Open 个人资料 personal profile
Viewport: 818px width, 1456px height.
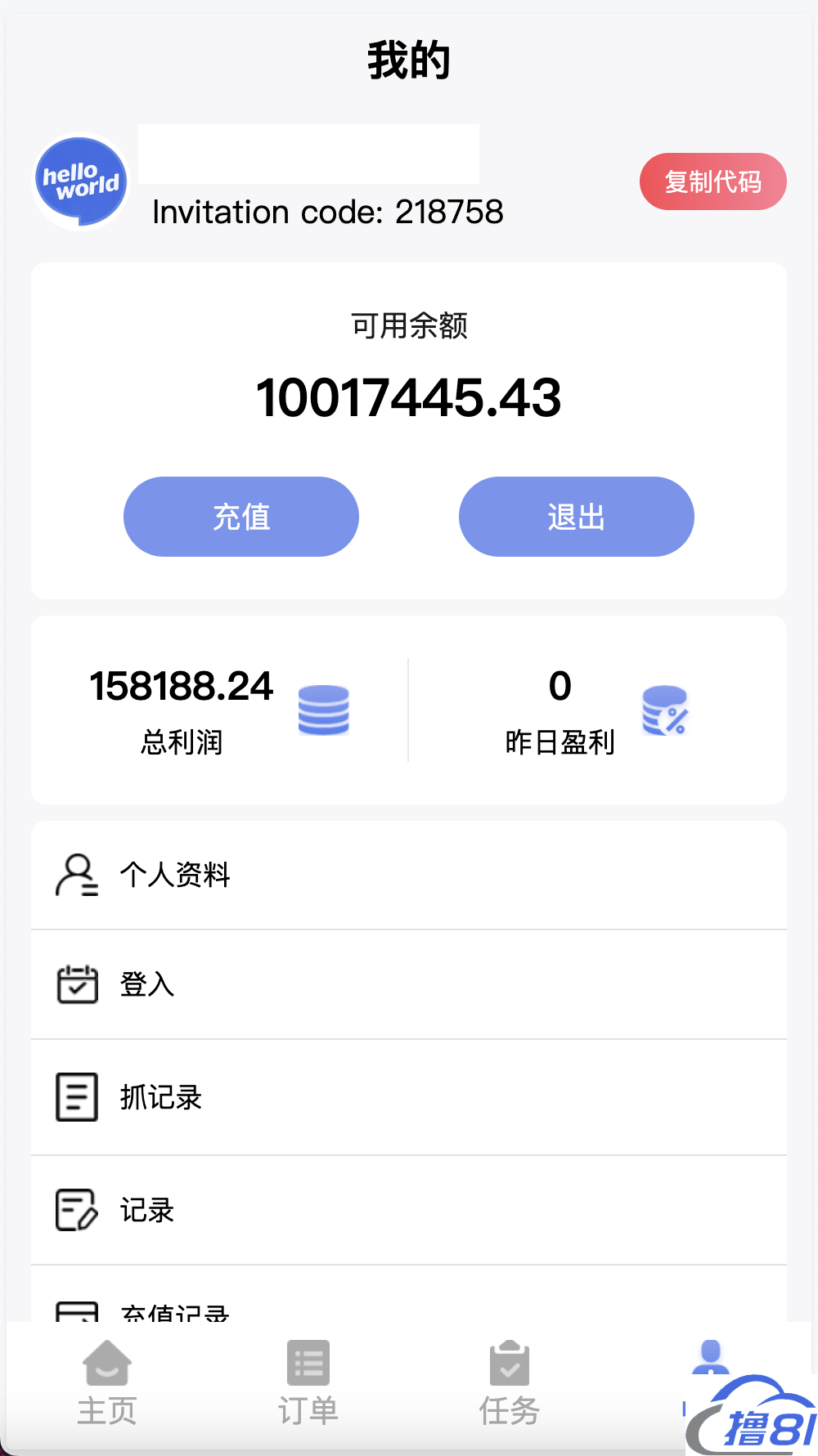click(408, 875)
